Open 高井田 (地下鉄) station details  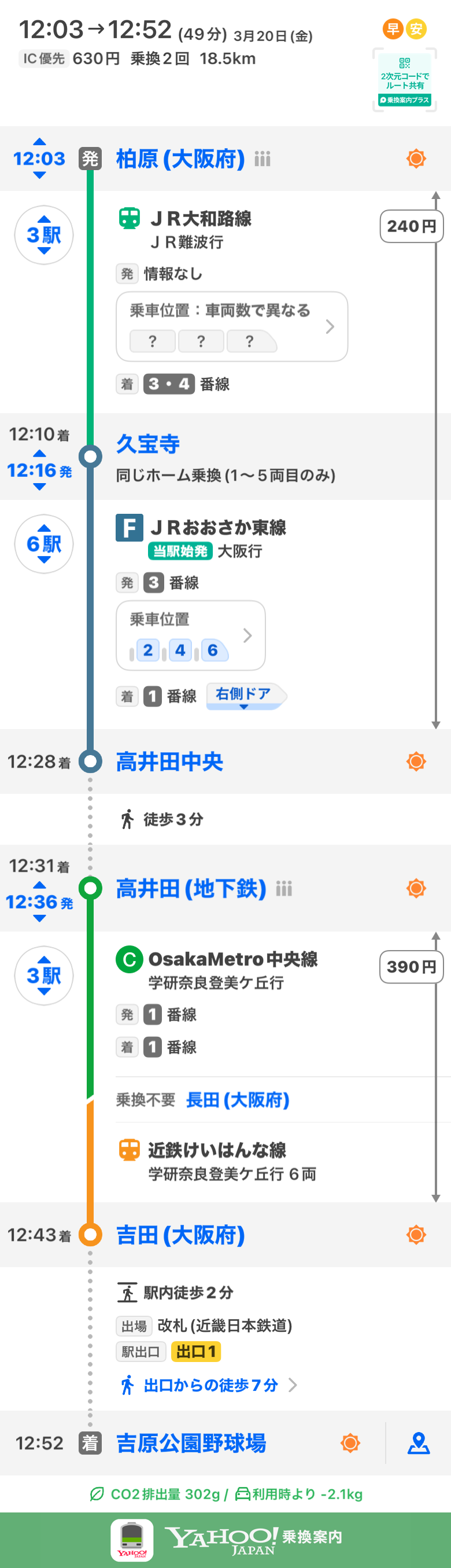point(191,889)
